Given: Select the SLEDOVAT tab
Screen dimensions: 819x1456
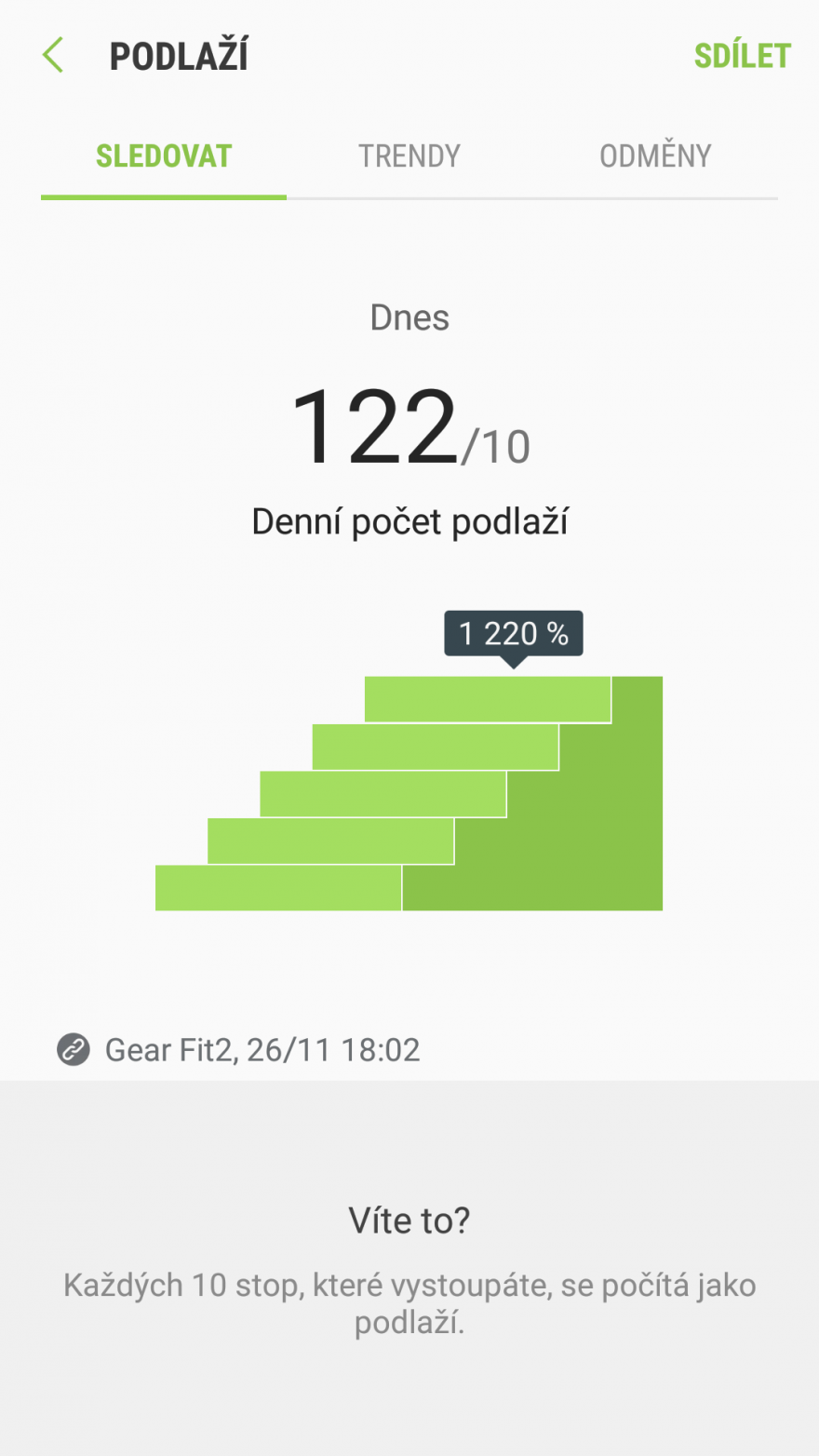Looking at the screenshot, I should (164, 155).
